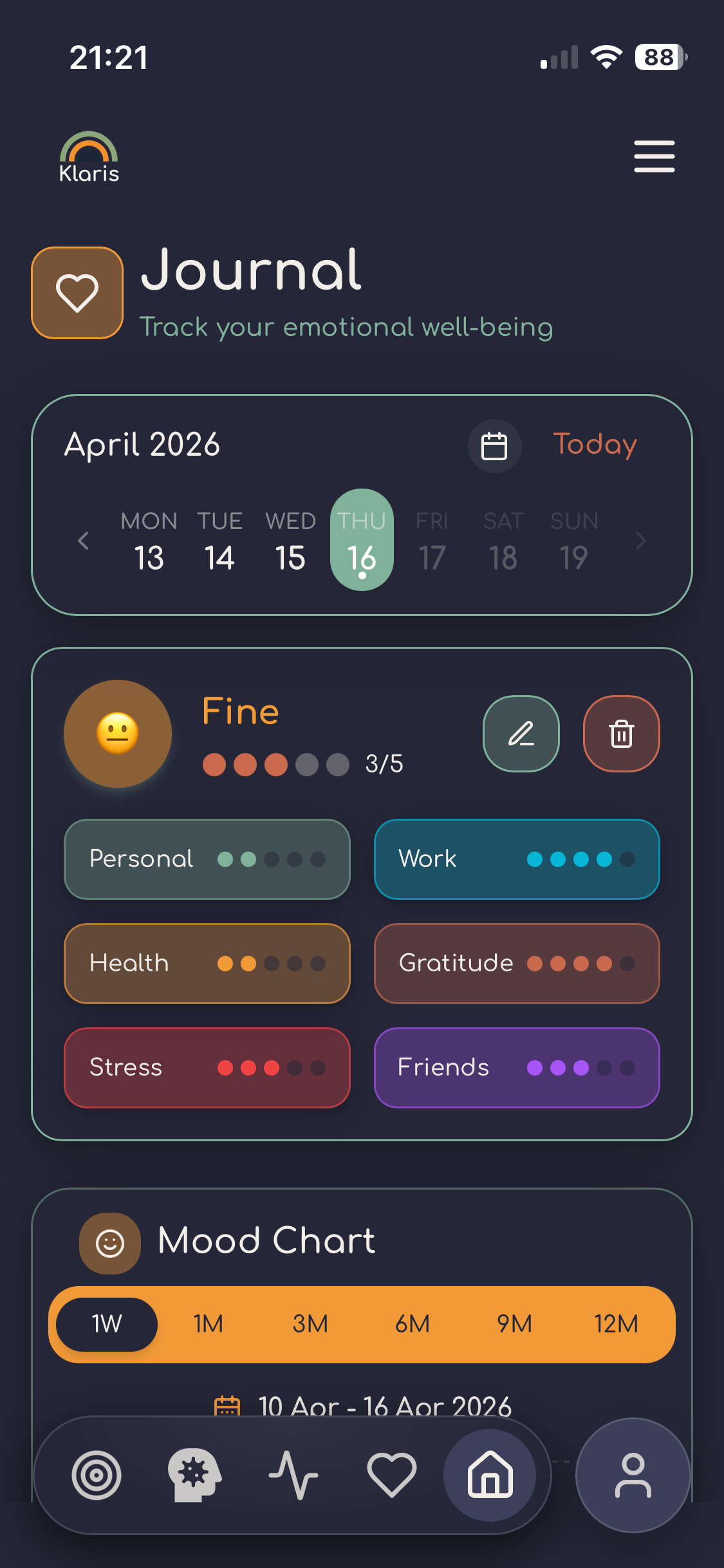Screen dimensions: 724x1568
Task: Select Monday 13
Action: [x=149, y=541]
